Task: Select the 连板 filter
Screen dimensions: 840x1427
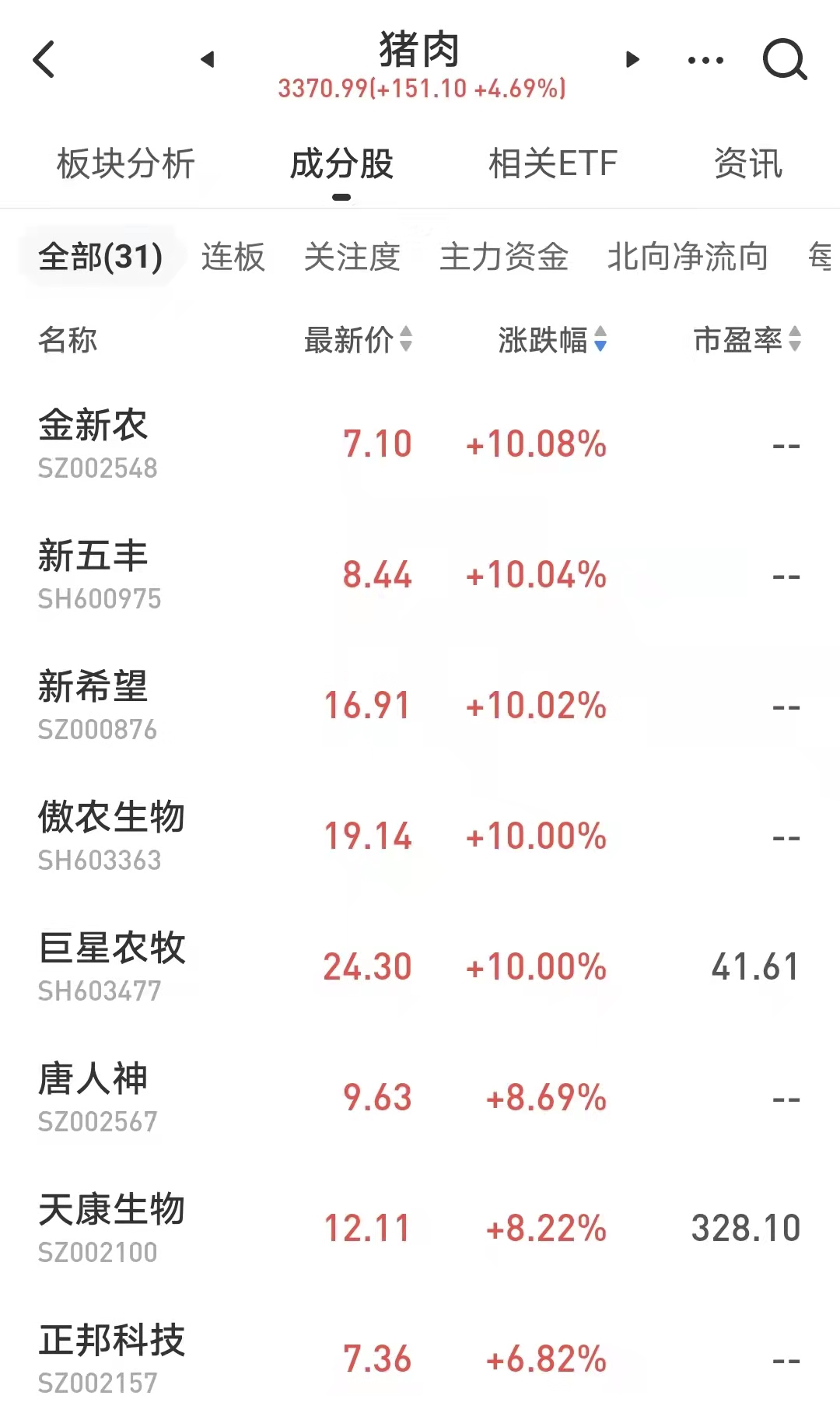Action: [x=233, y=257]
